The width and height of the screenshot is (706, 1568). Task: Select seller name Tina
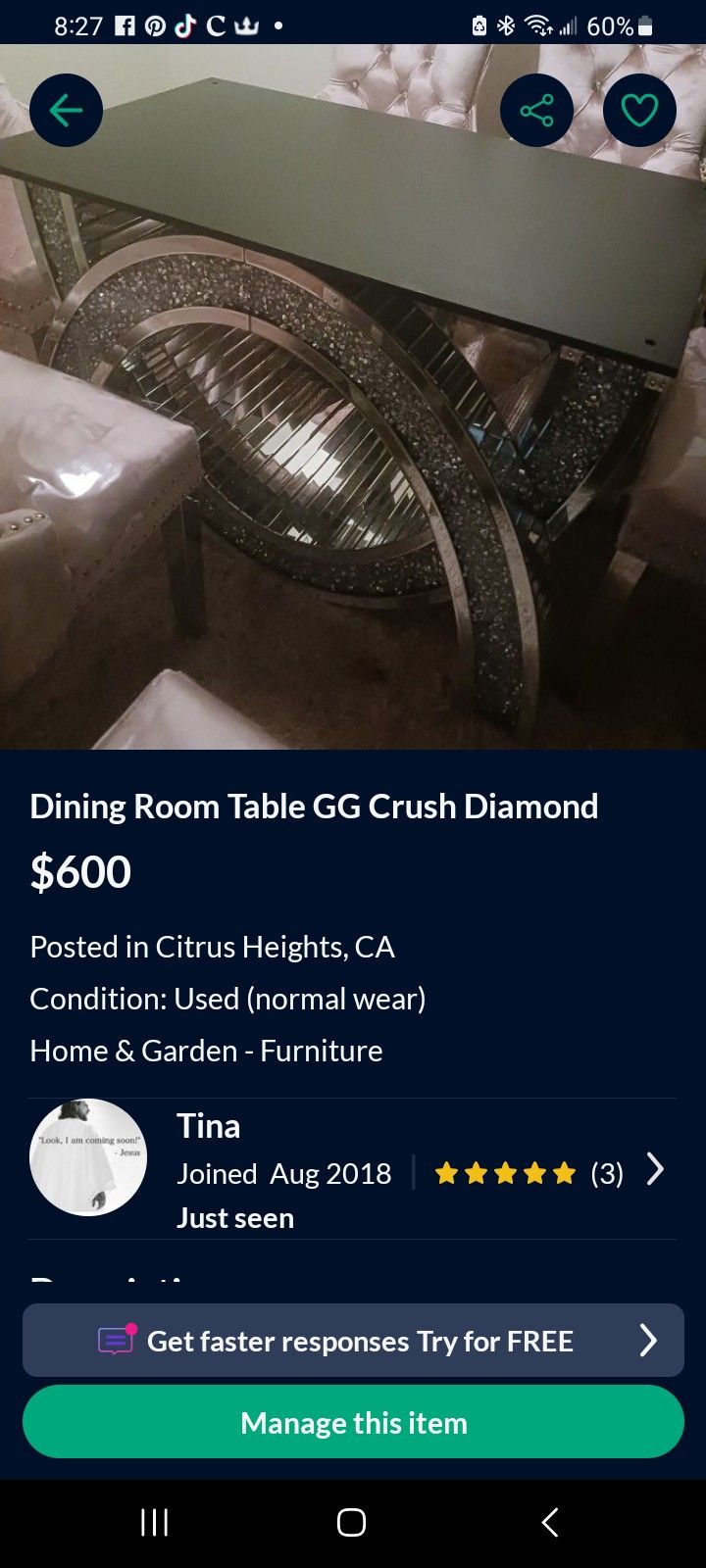tap(208, 1126)
